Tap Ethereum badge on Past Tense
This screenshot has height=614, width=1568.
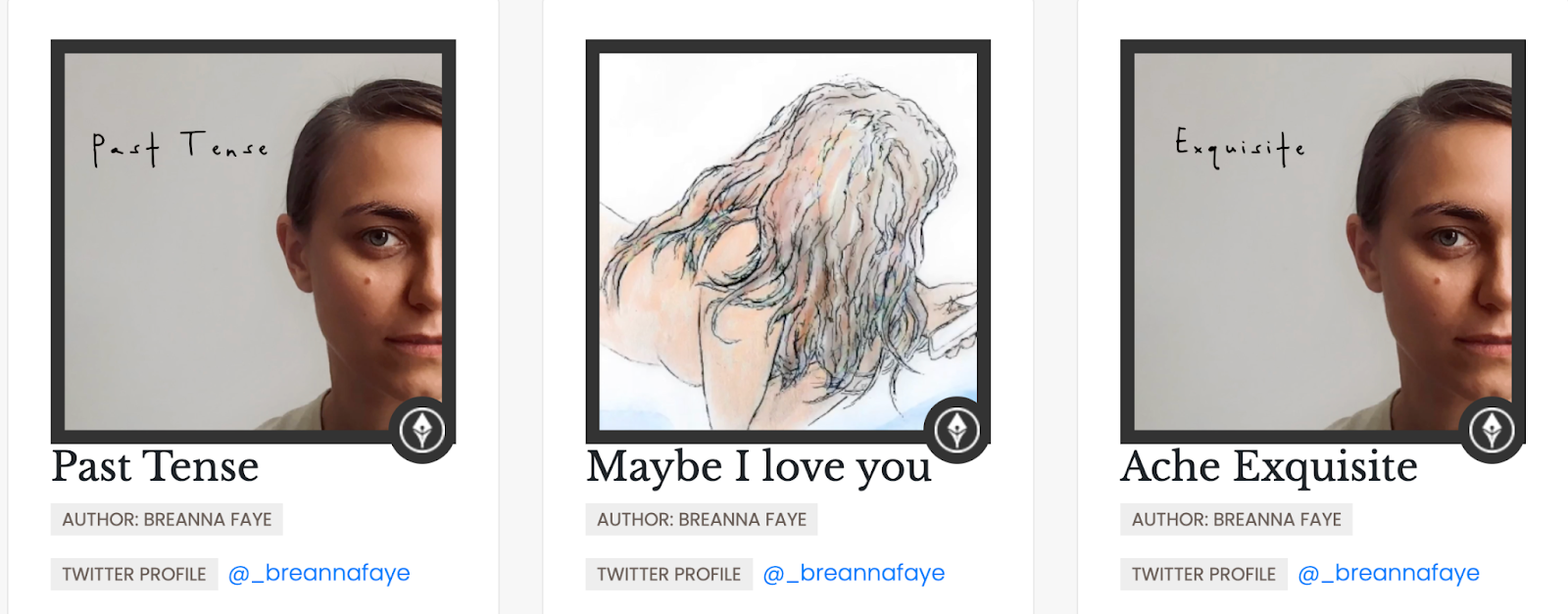(422, 430)
